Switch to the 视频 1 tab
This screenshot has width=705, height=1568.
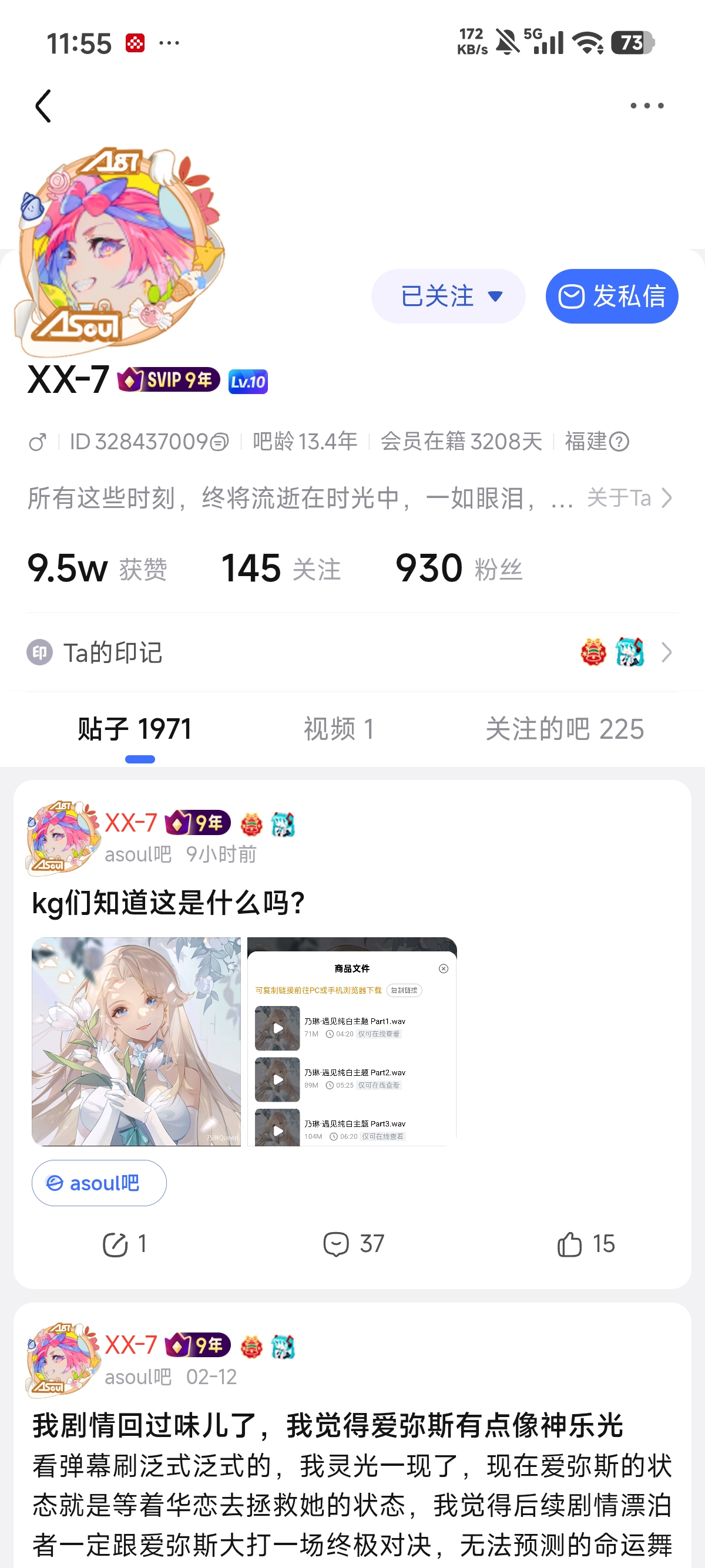[338, 729]
